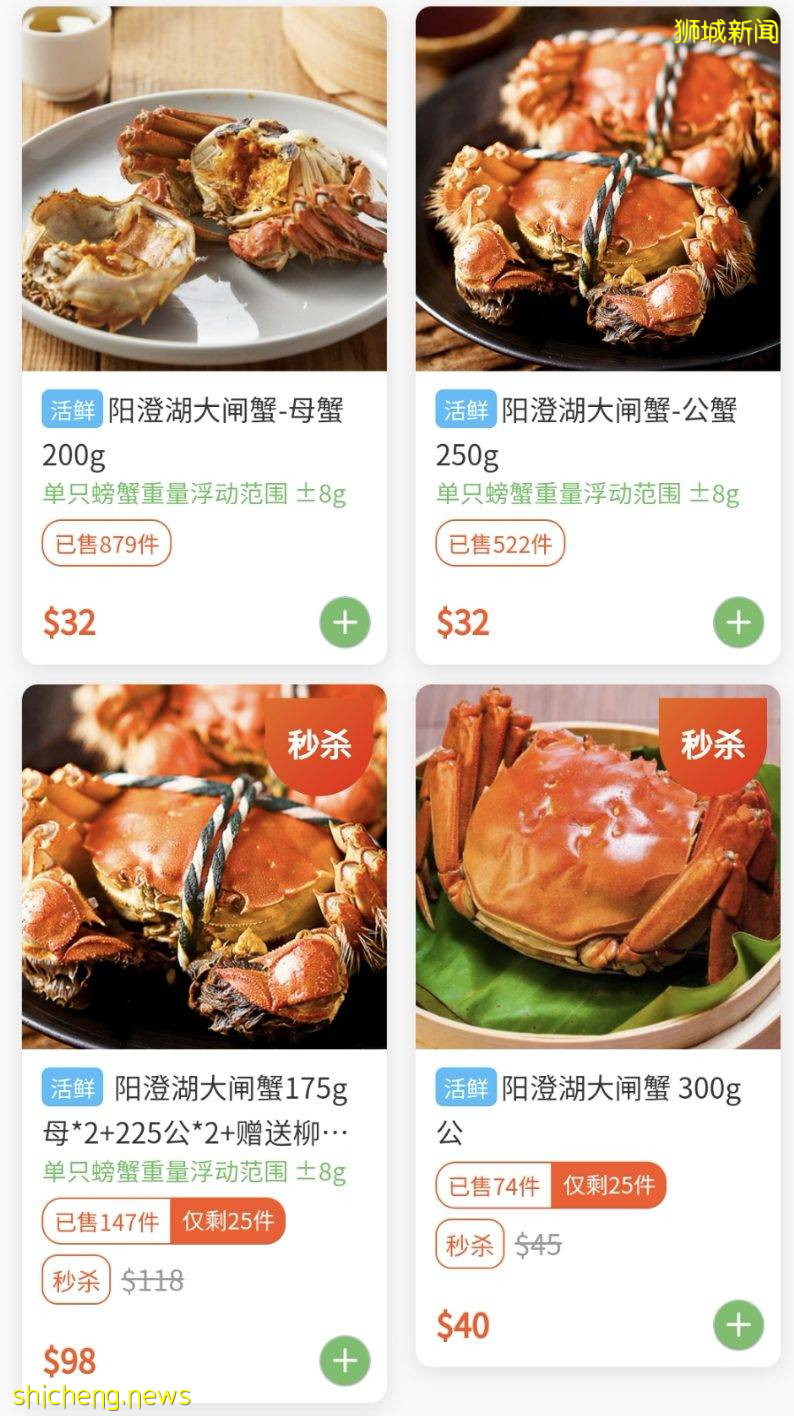
Task: Click the 已售879件 sales badge
Action: click(x=106, y=543)
